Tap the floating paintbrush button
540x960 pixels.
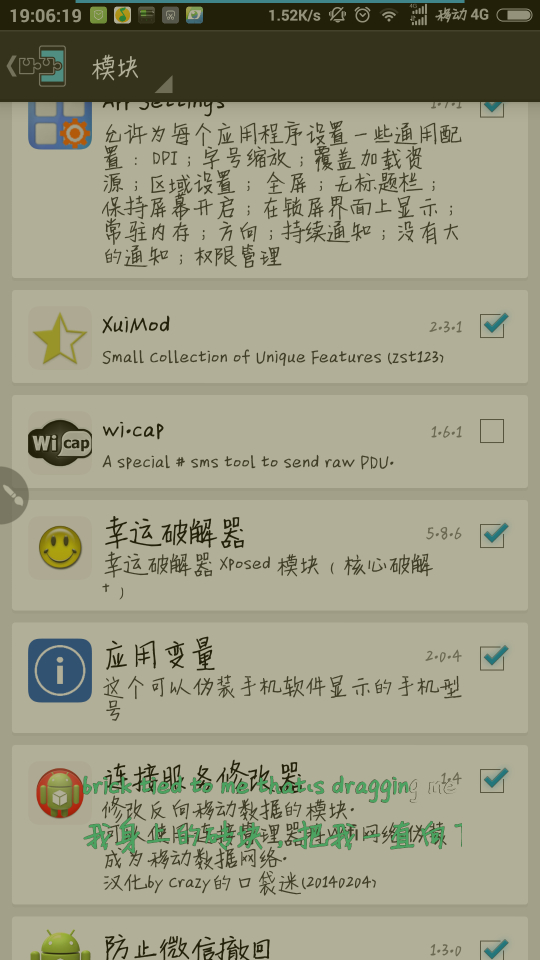click(12, 495)
